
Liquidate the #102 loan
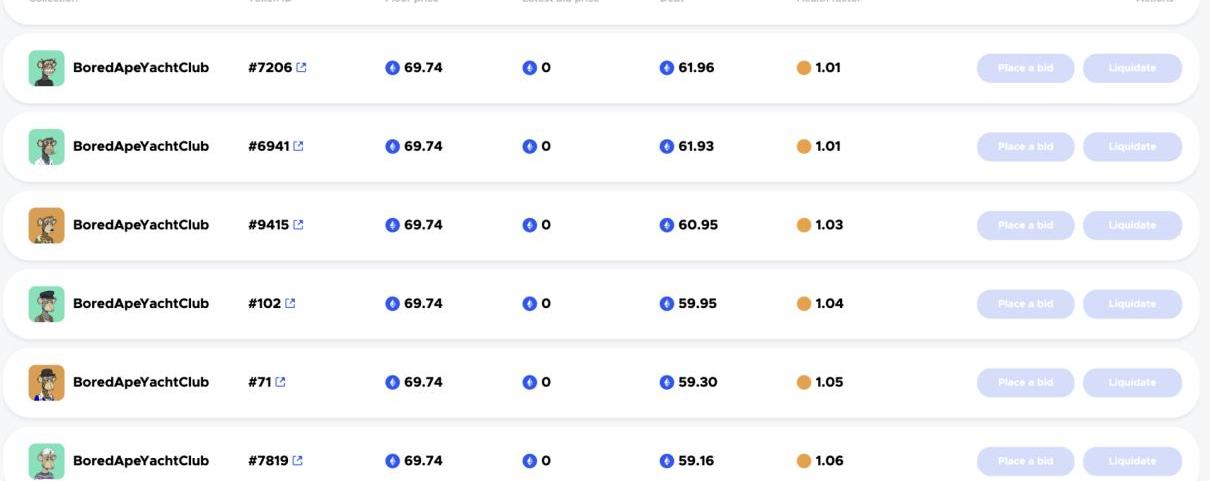click(x=1132, y=303)
